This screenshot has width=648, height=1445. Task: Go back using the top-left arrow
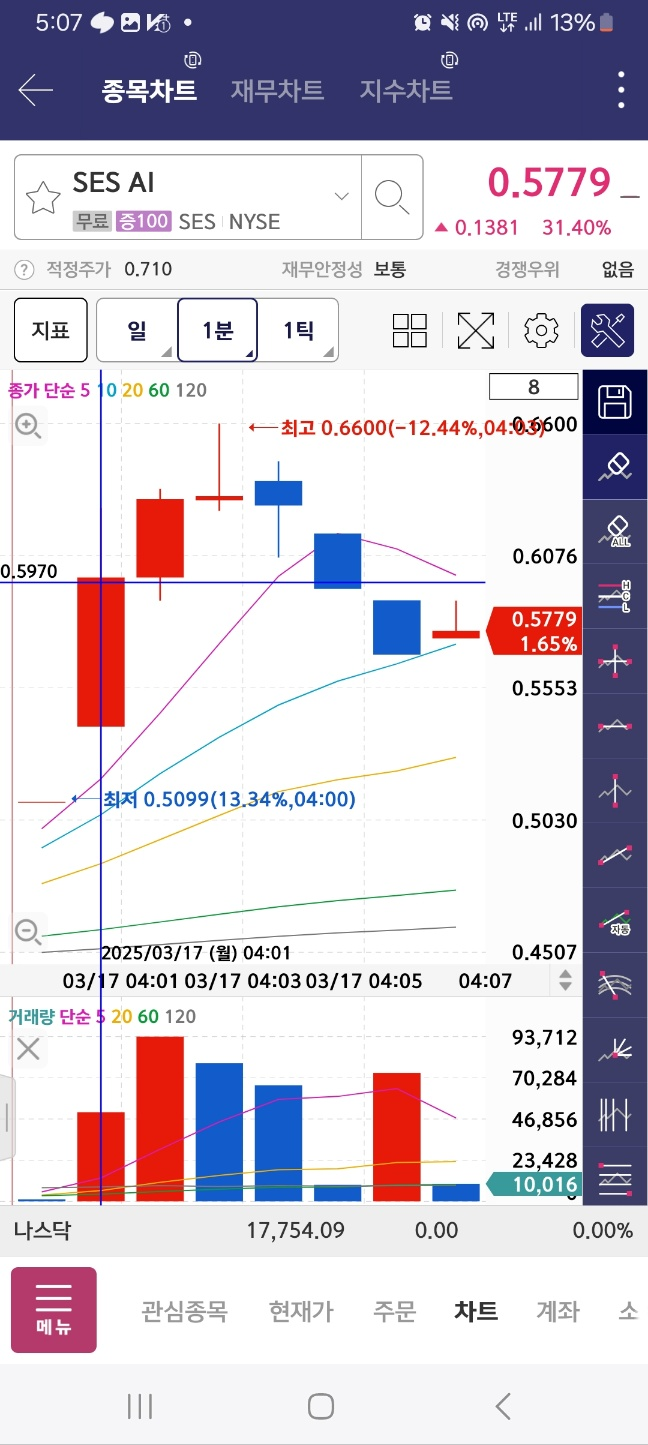click(x=35, y=91)
